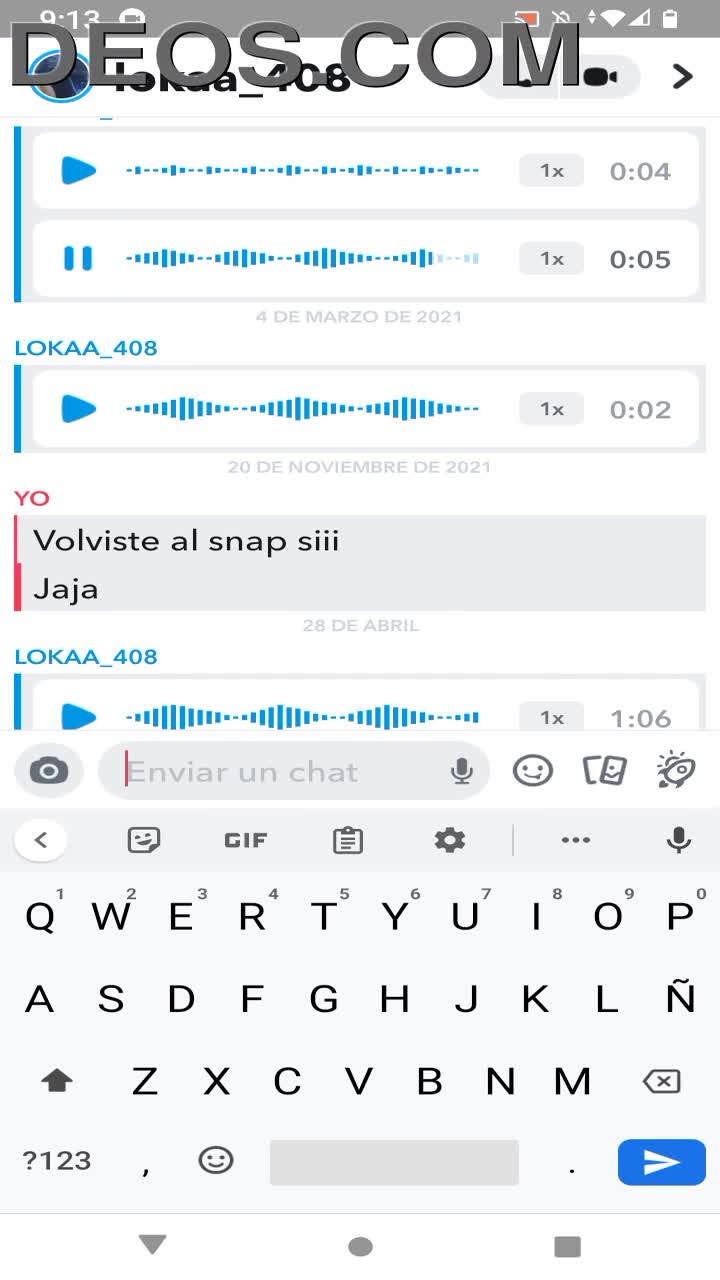Open the chevron arrow in the header
Viewport: 720px width, 1280px height.
[x=682, y=76]
